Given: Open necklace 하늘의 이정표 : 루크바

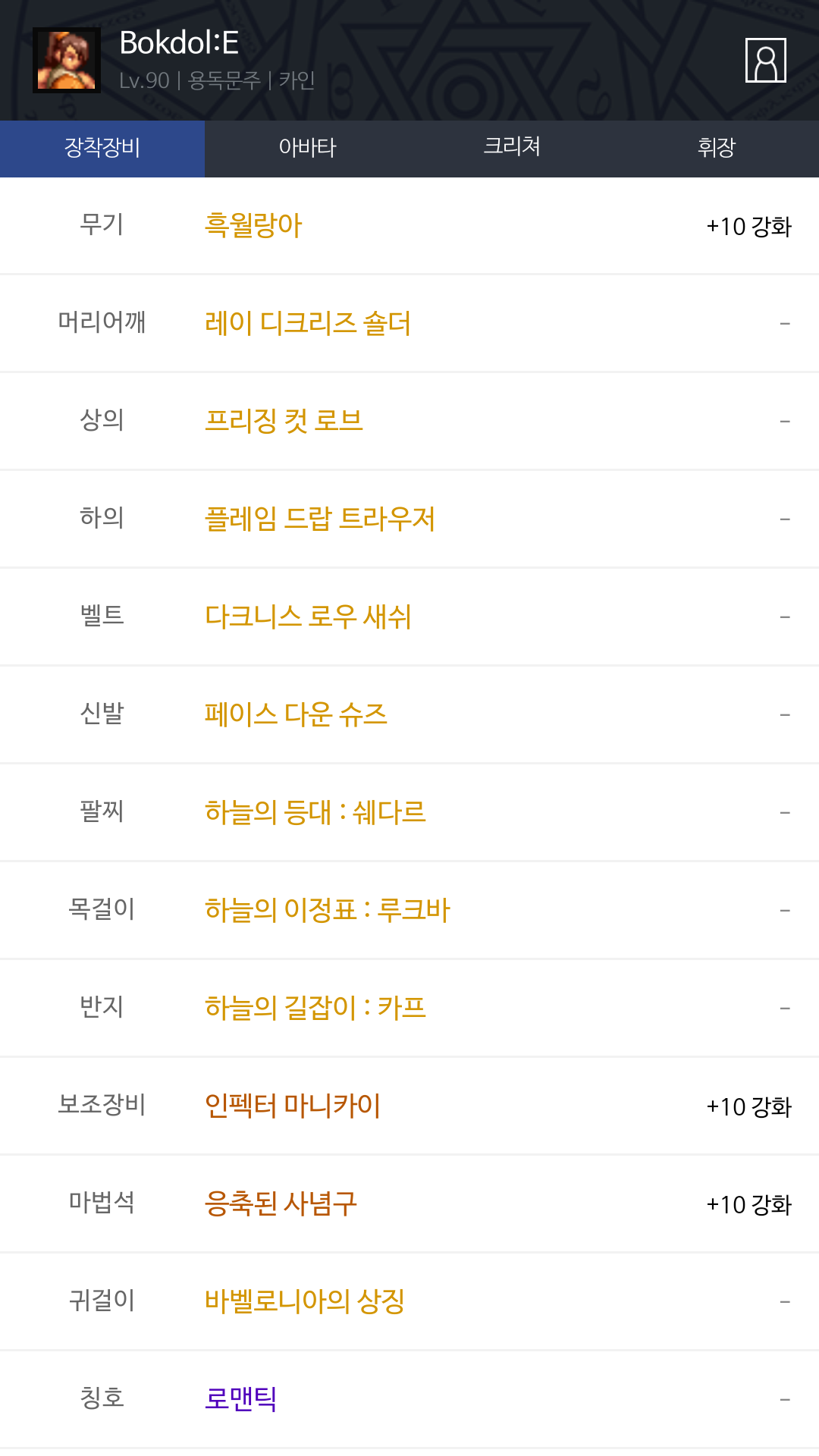Looking at the screenshot, I should click(328, 910).
